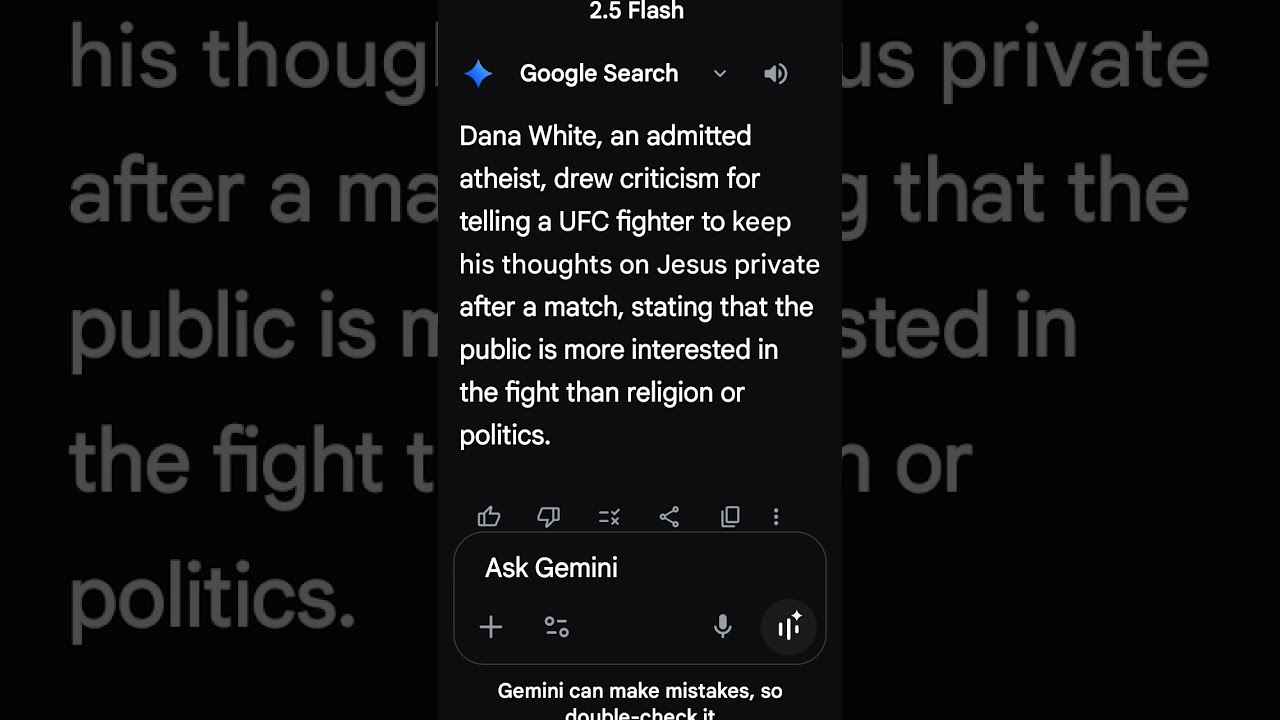Open the modify response icon

point(609,517)
